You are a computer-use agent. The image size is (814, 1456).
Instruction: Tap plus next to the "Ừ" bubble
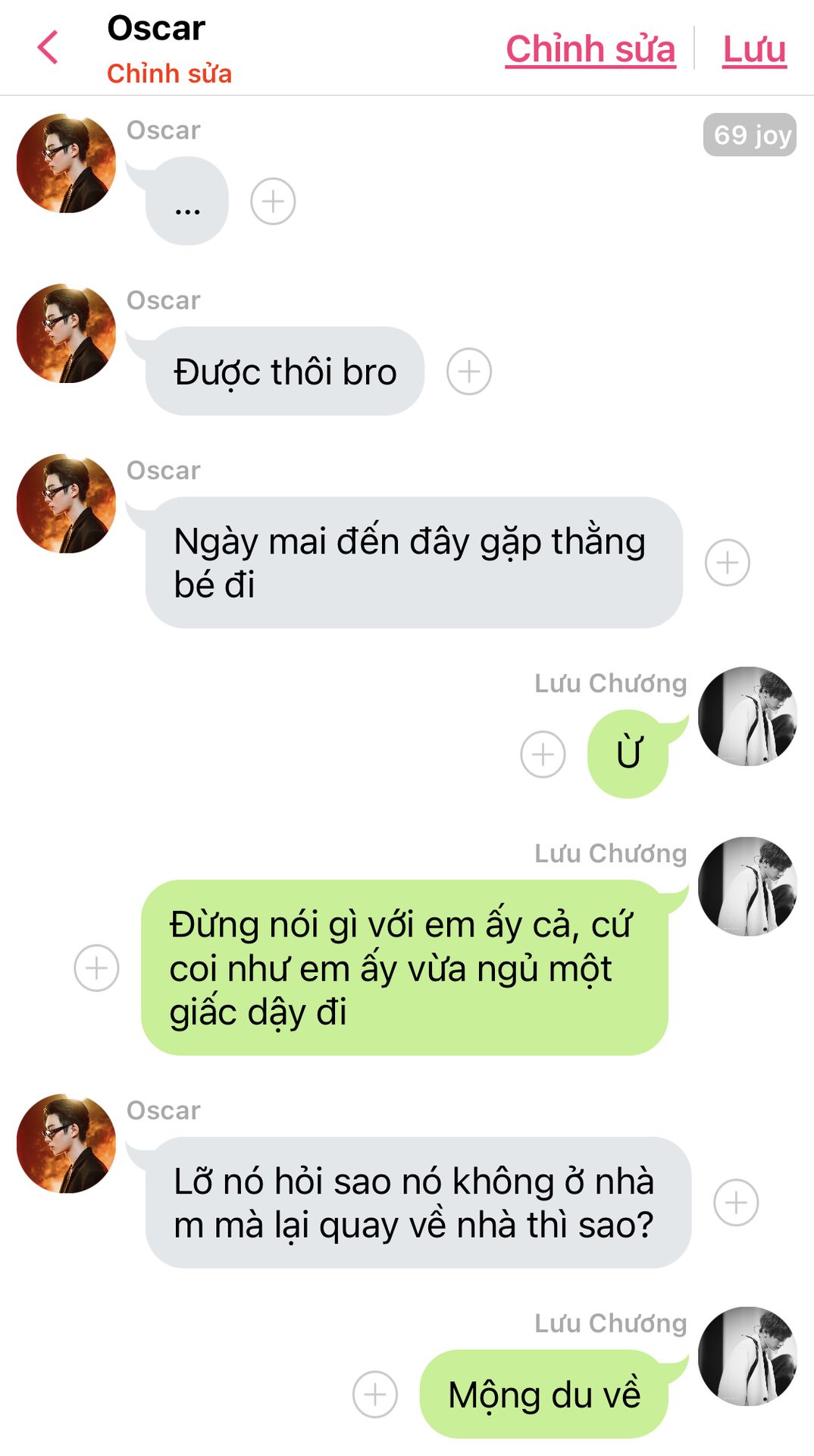[x=543, y=755]
